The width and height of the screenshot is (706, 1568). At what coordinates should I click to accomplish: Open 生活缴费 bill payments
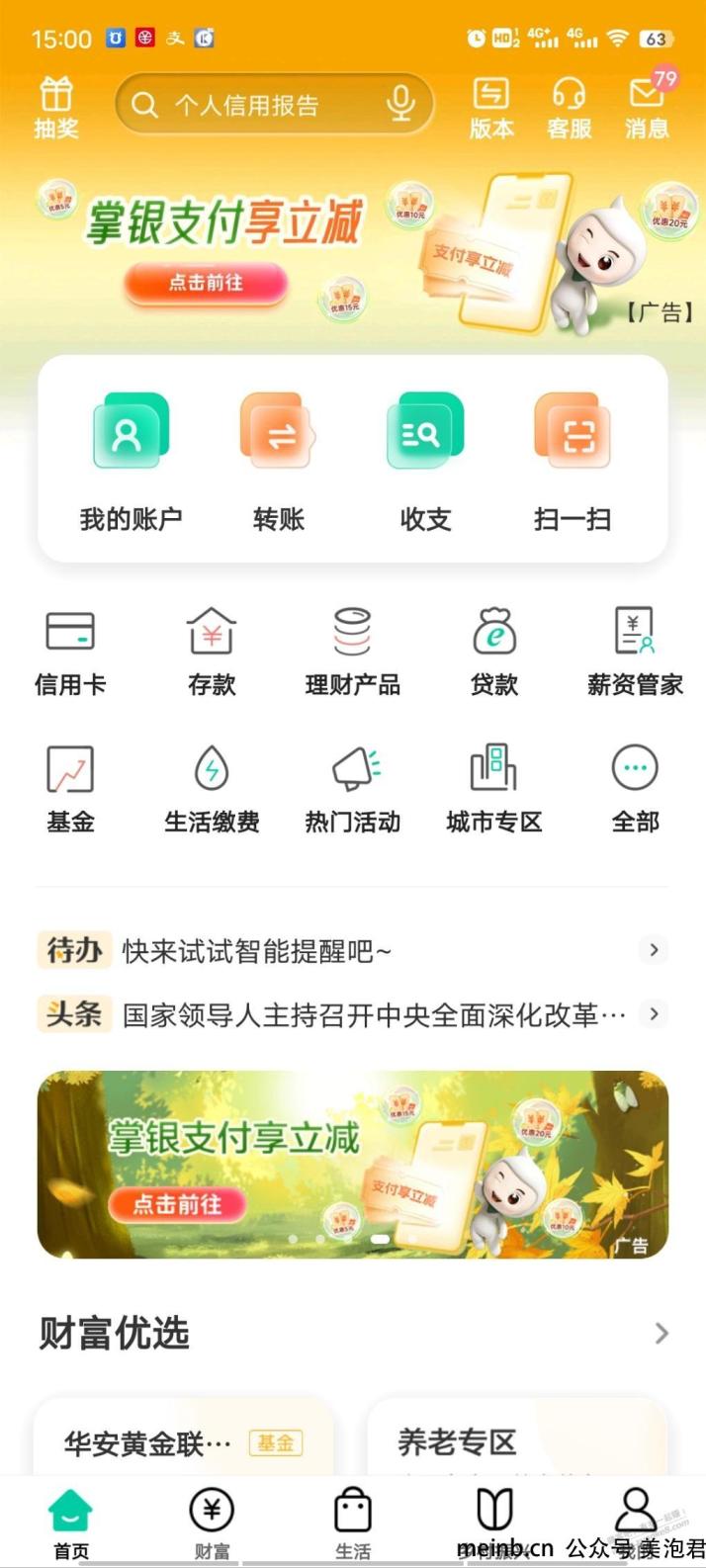(x=212, y=788)
